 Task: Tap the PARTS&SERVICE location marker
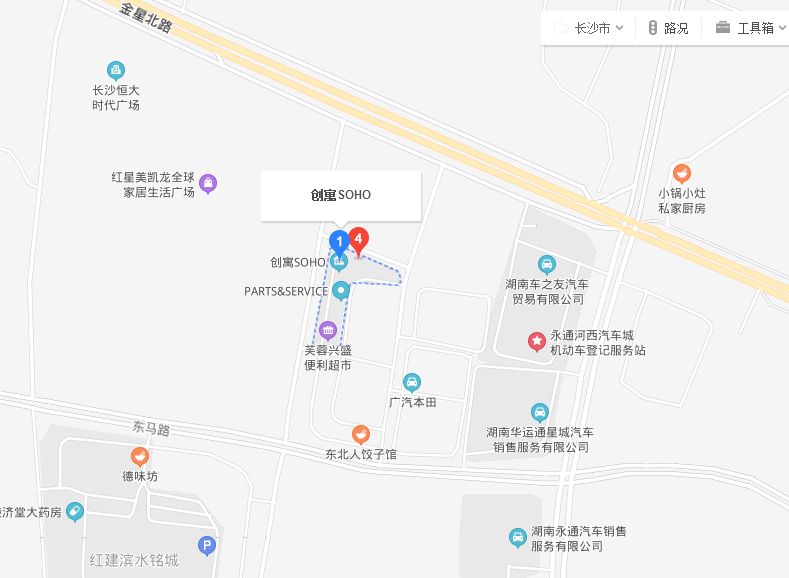pos(341,291)
